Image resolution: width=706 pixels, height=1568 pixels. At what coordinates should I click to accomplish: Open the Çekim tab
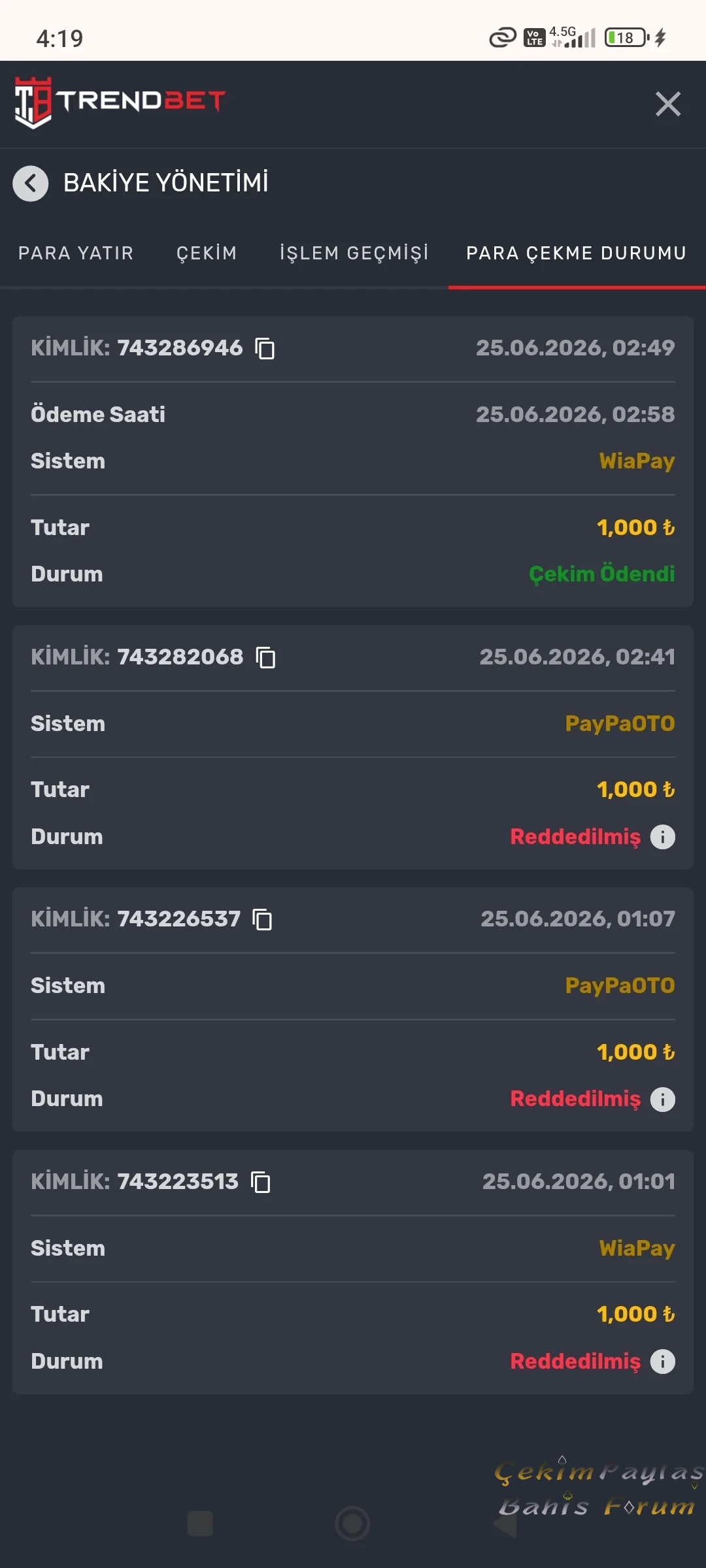click(207, 253)
